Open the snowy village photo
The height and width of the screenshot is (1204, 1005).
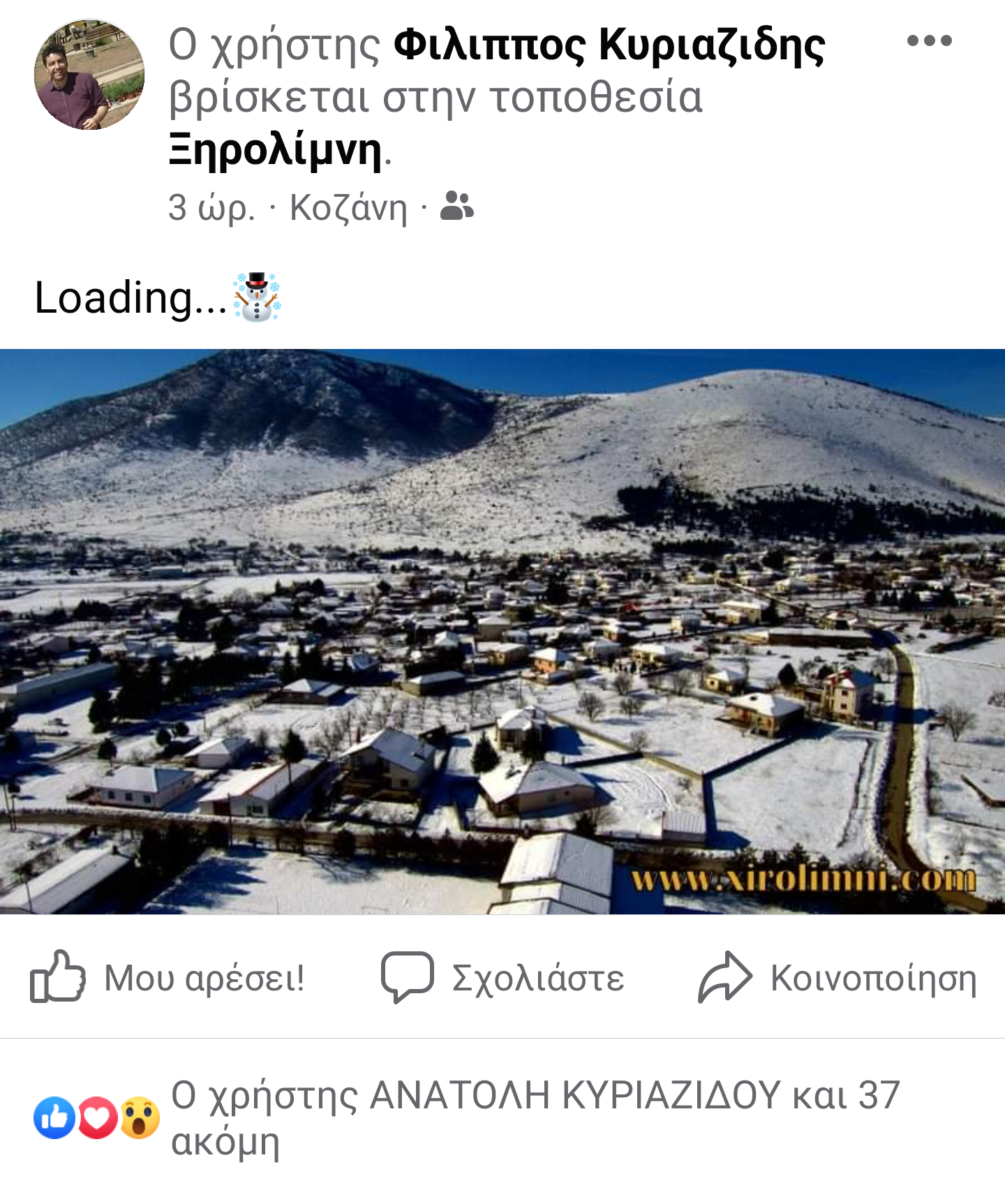(x=502, y=632)
